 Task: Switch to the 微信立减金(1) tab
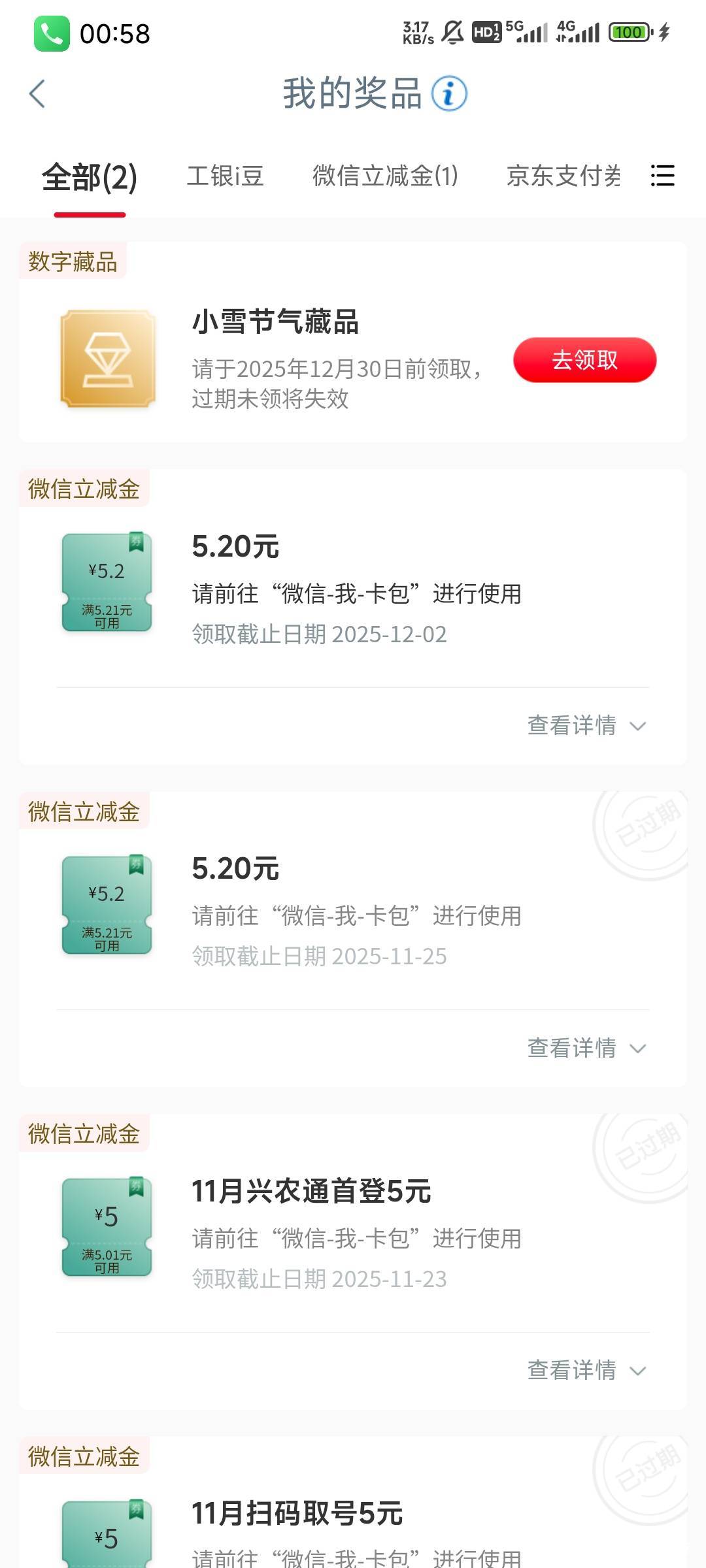[385, 176]
